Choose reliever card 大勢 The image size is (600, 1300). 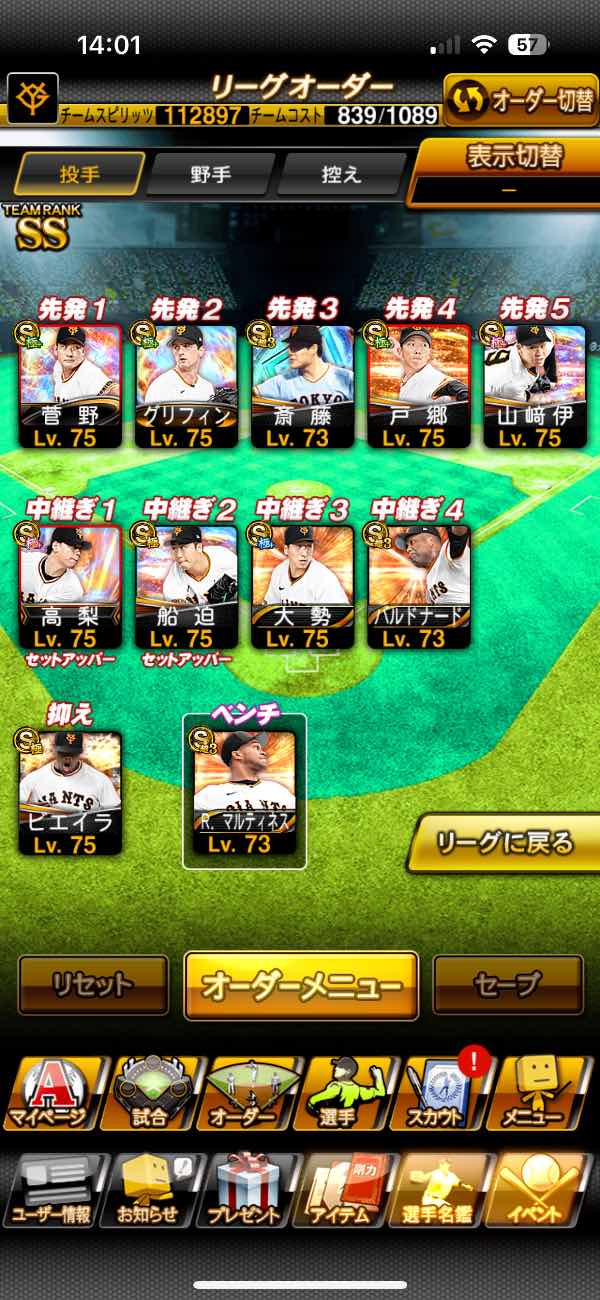(x=302, y=585)
